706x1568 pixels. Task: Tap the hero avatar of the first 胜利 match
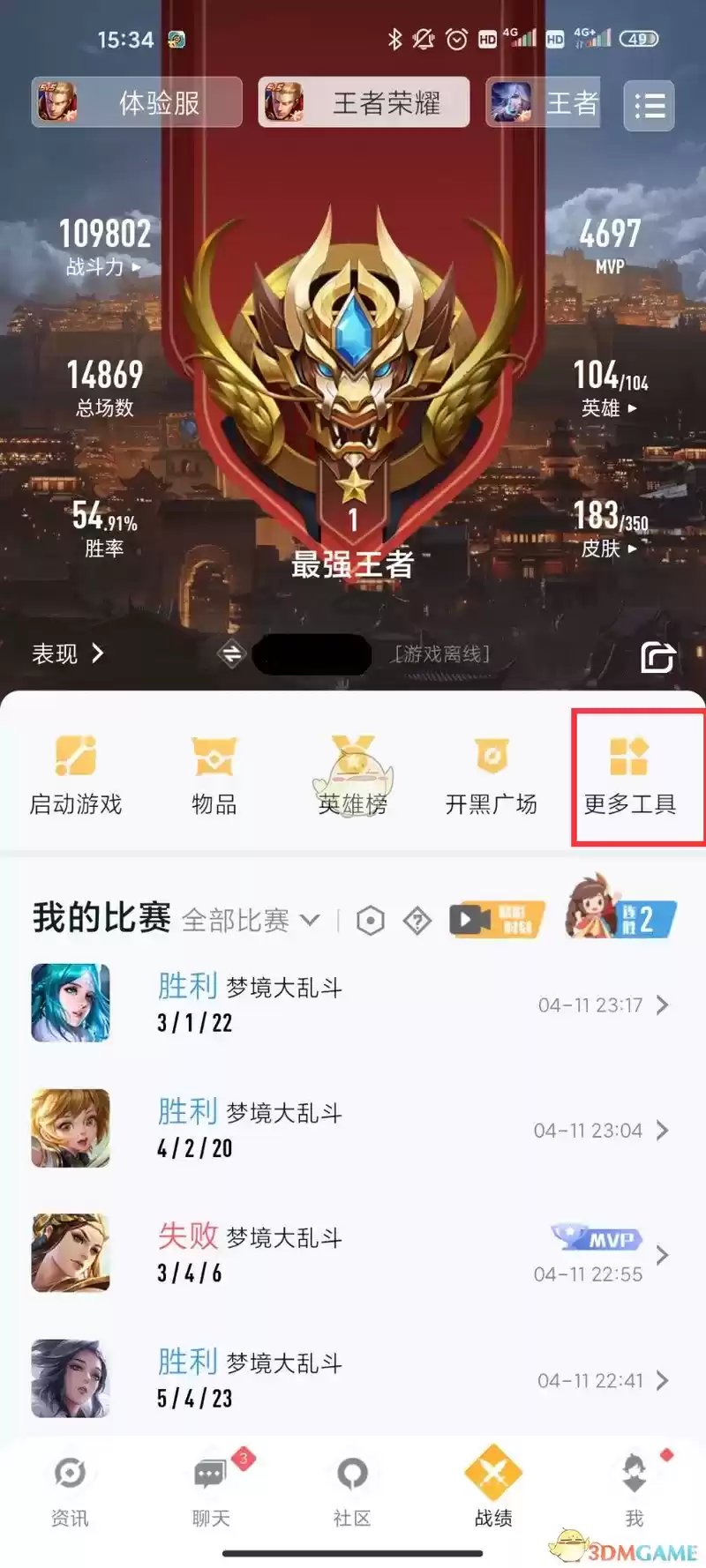(x=70, y=1003)
